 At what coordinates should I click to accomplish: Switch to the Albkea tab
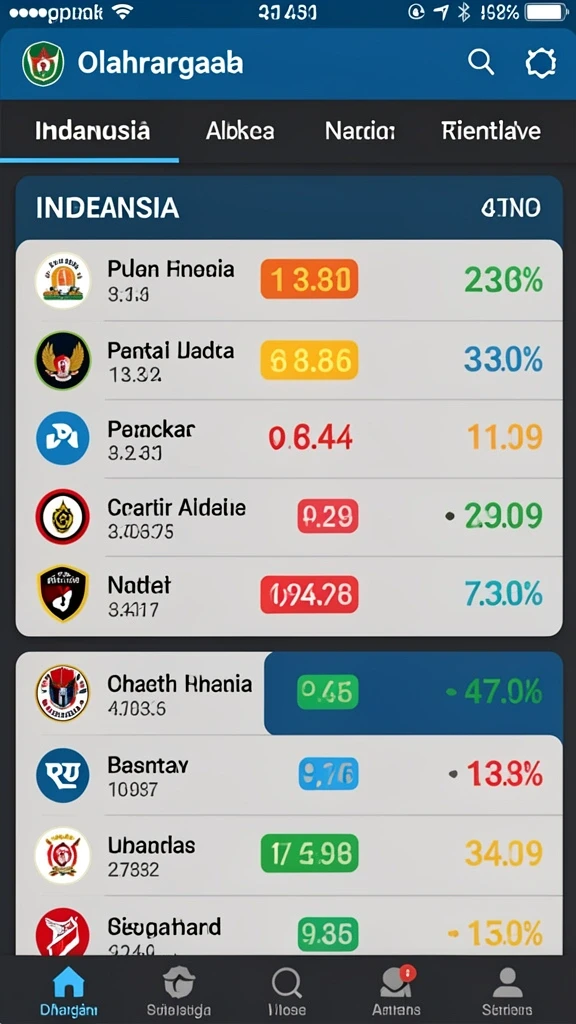pyautogui.click(x=240, y=131)
